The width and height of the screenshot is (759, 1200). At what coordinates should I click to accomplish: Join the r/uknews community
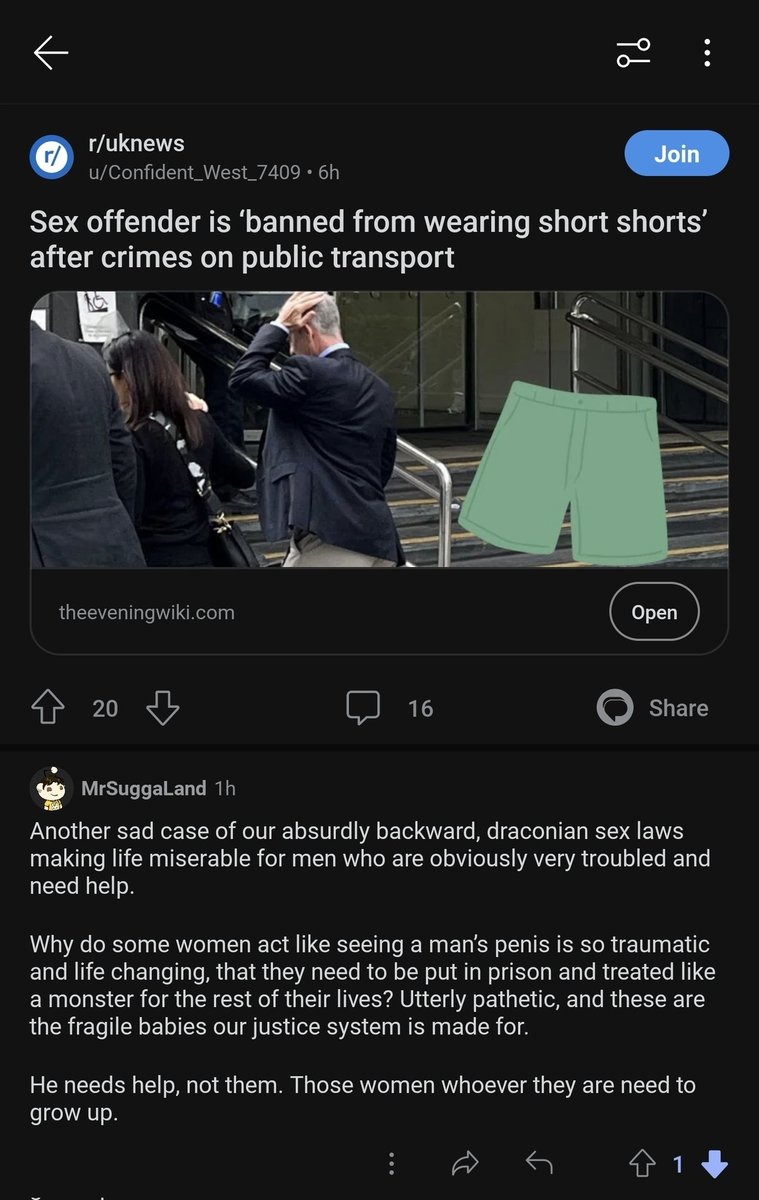[676, 154]
